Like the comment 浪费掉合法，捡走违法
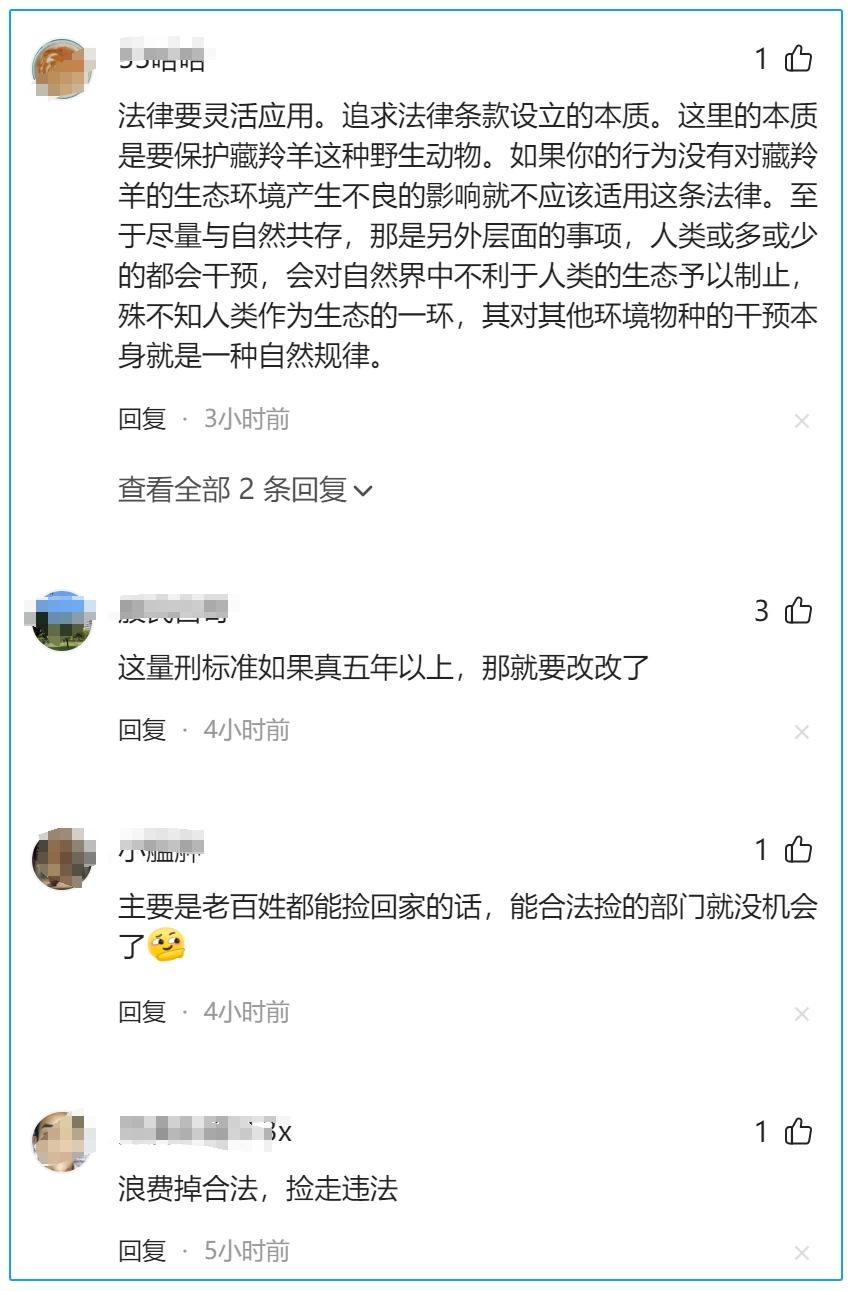 point(798,1132)
